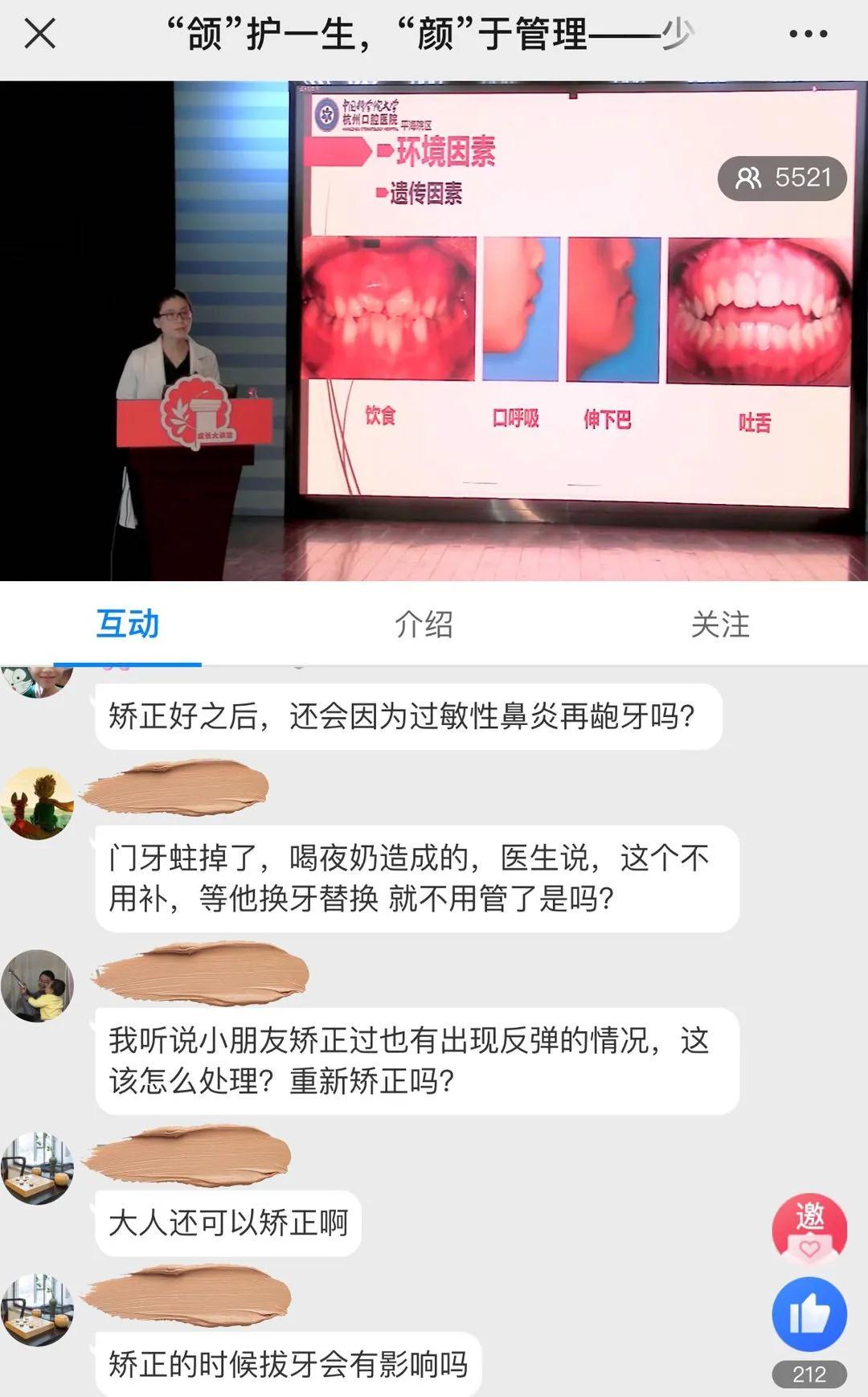Open avatar of commenter asking about rebound

tap(37, 986)
